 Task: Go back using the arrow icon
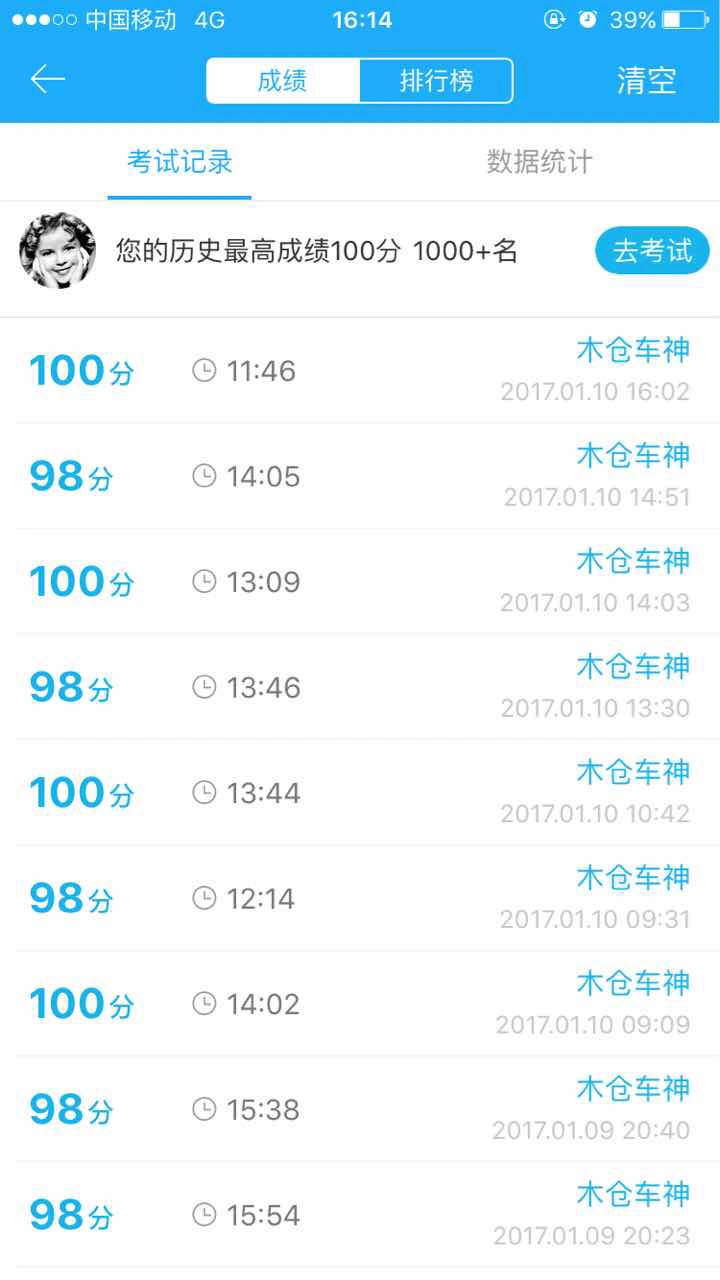click(48, 80)
